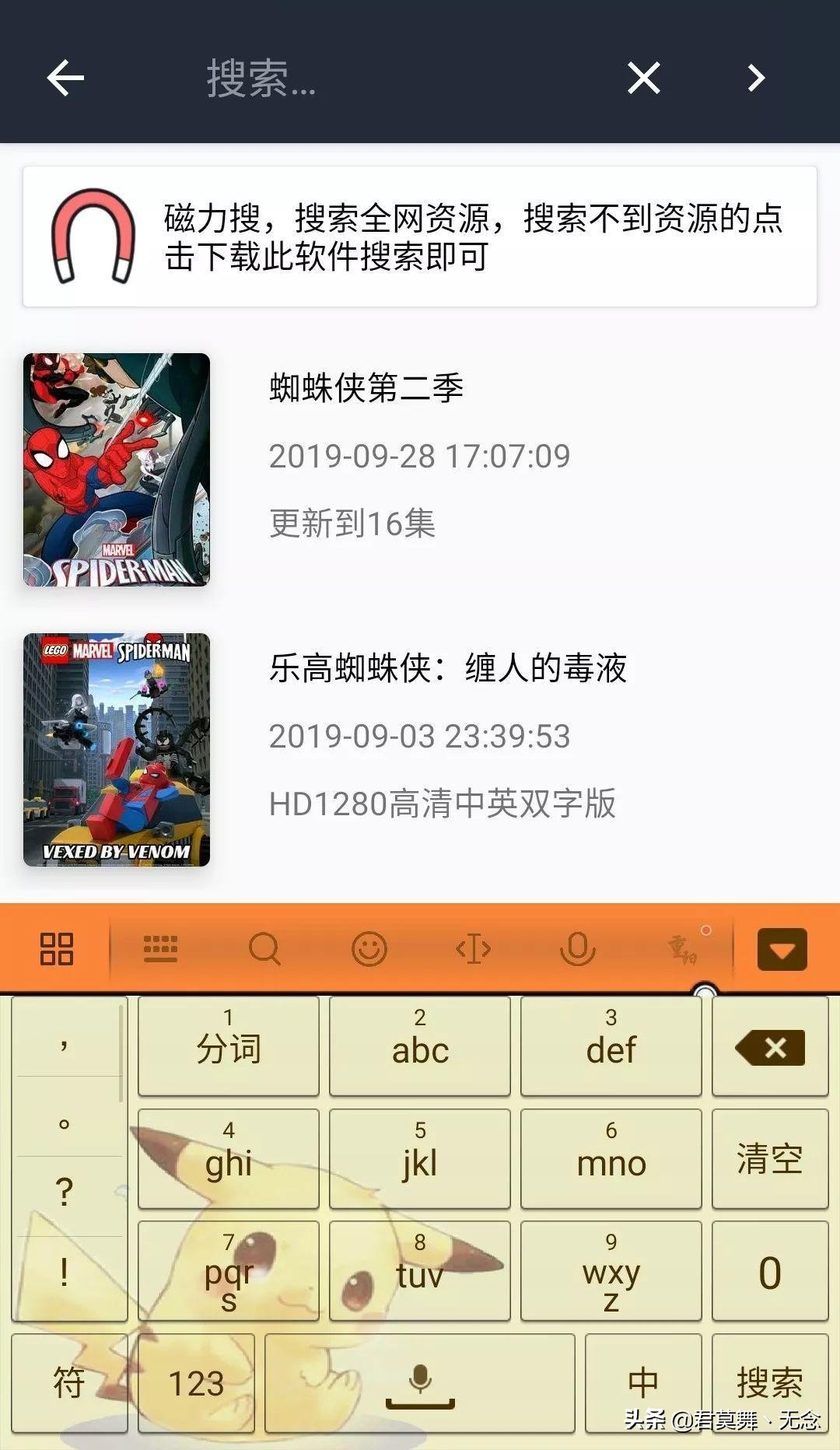840x1450 pixels.
Task: Tap the keyboard backspace key
Action: coord(770,1048)
